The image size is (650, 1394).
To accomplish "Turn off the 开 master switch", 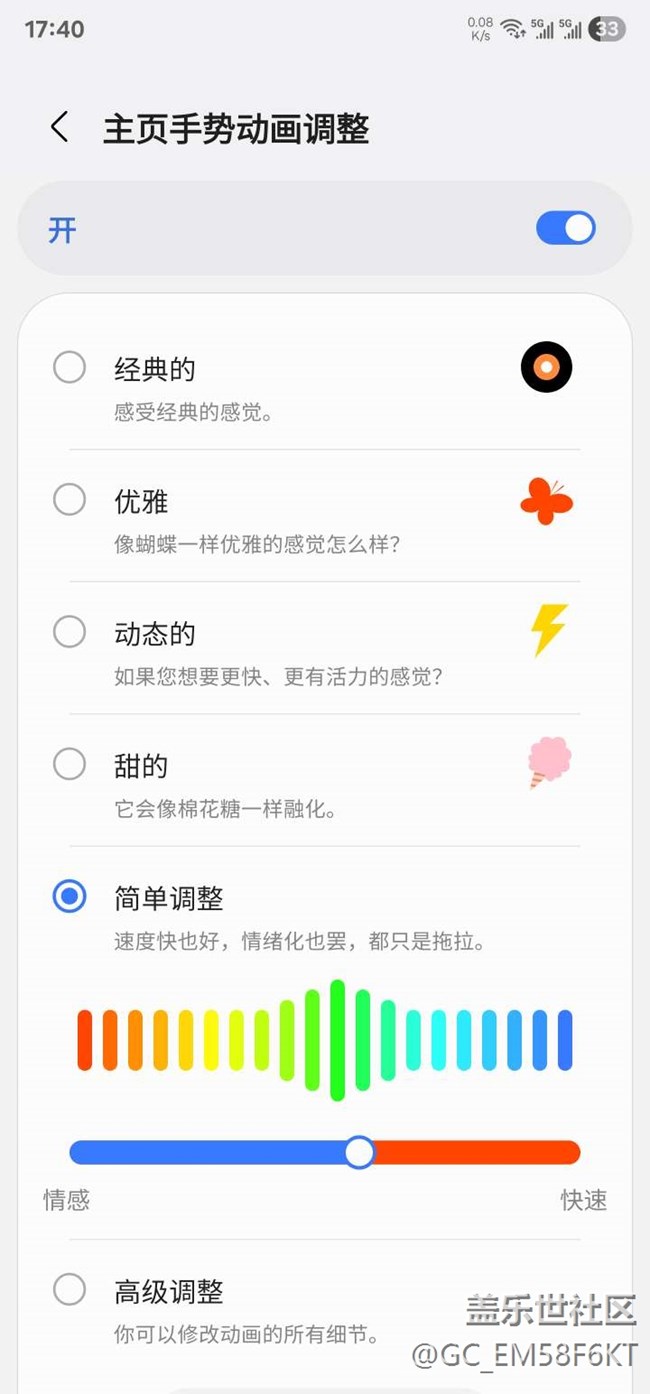I will coord(565,229).
